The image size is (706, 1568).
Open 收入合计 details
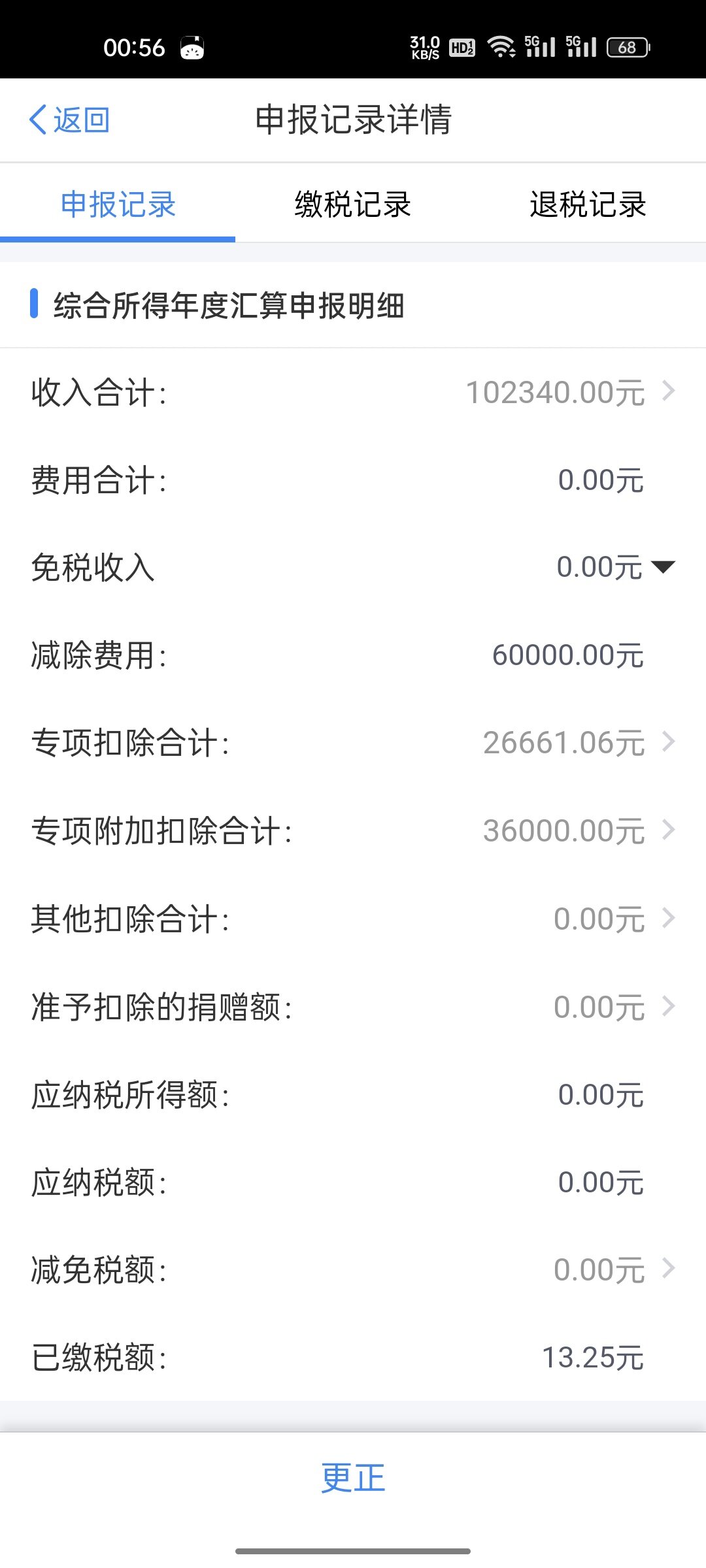[668, 392]
